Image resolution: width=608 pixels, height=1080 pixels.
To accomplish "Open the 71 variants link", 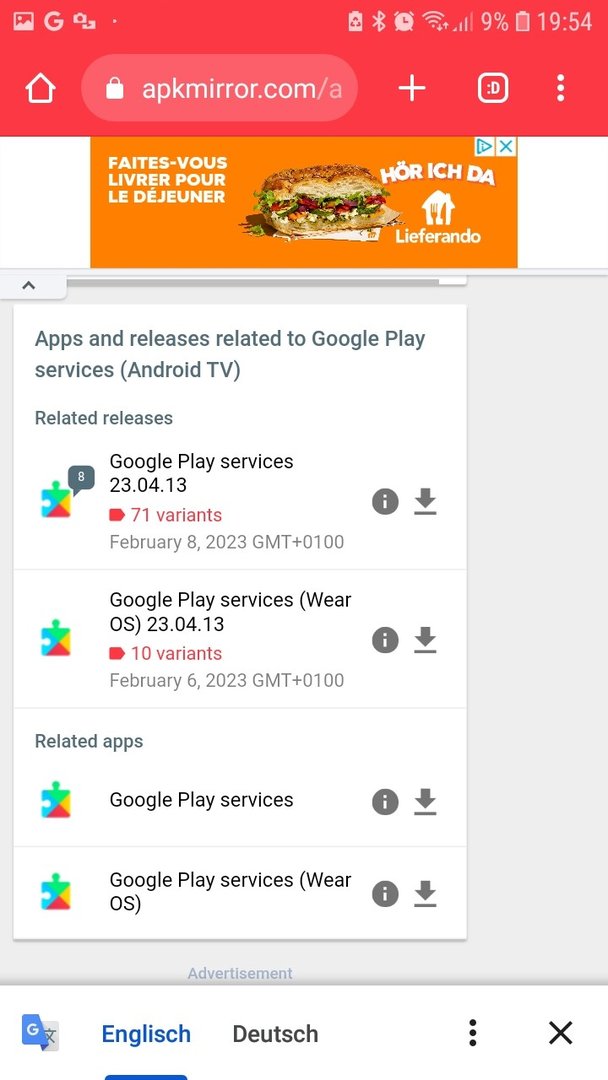I will pos(175,515).
